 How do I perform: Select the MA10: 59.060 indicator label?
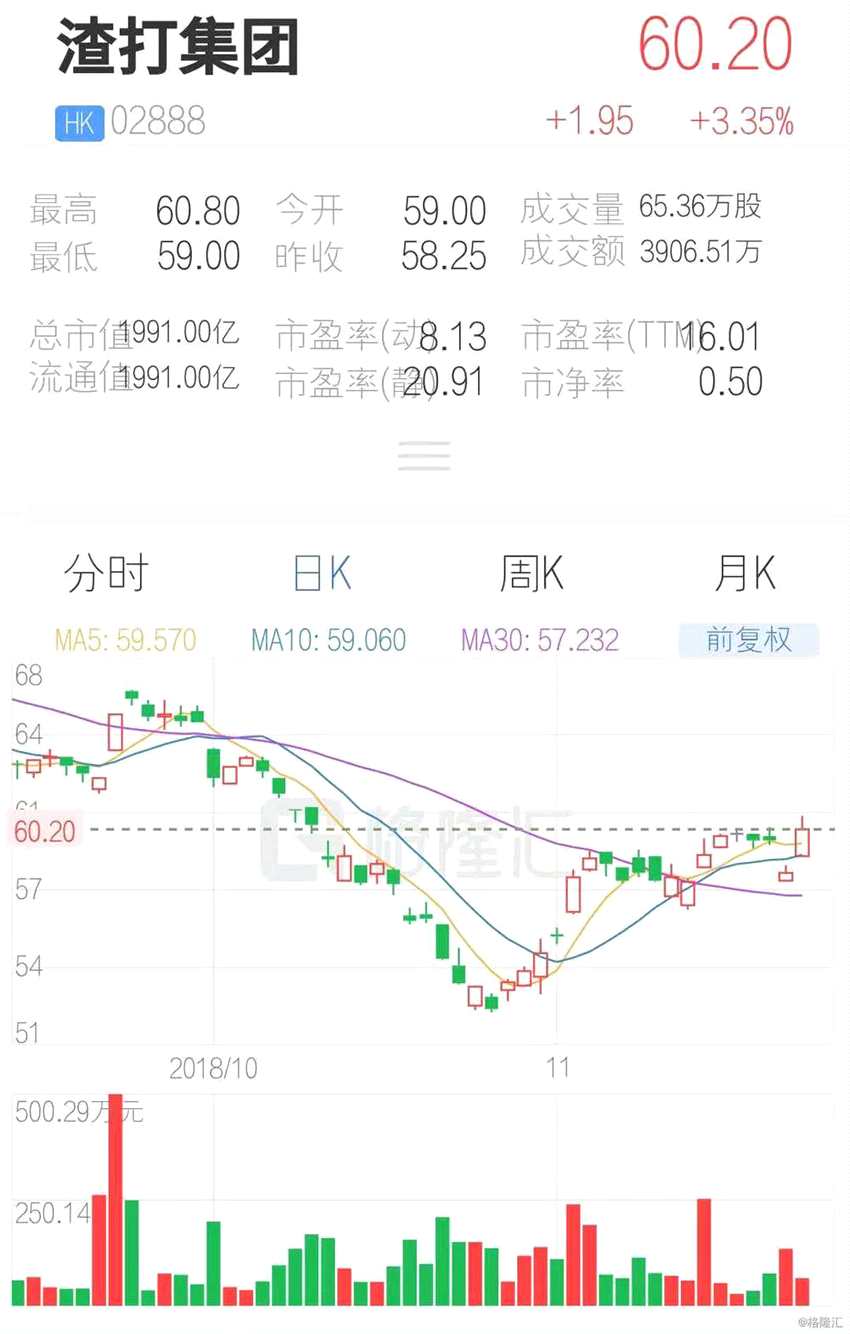pyautogui.click(x=327, y=641)
